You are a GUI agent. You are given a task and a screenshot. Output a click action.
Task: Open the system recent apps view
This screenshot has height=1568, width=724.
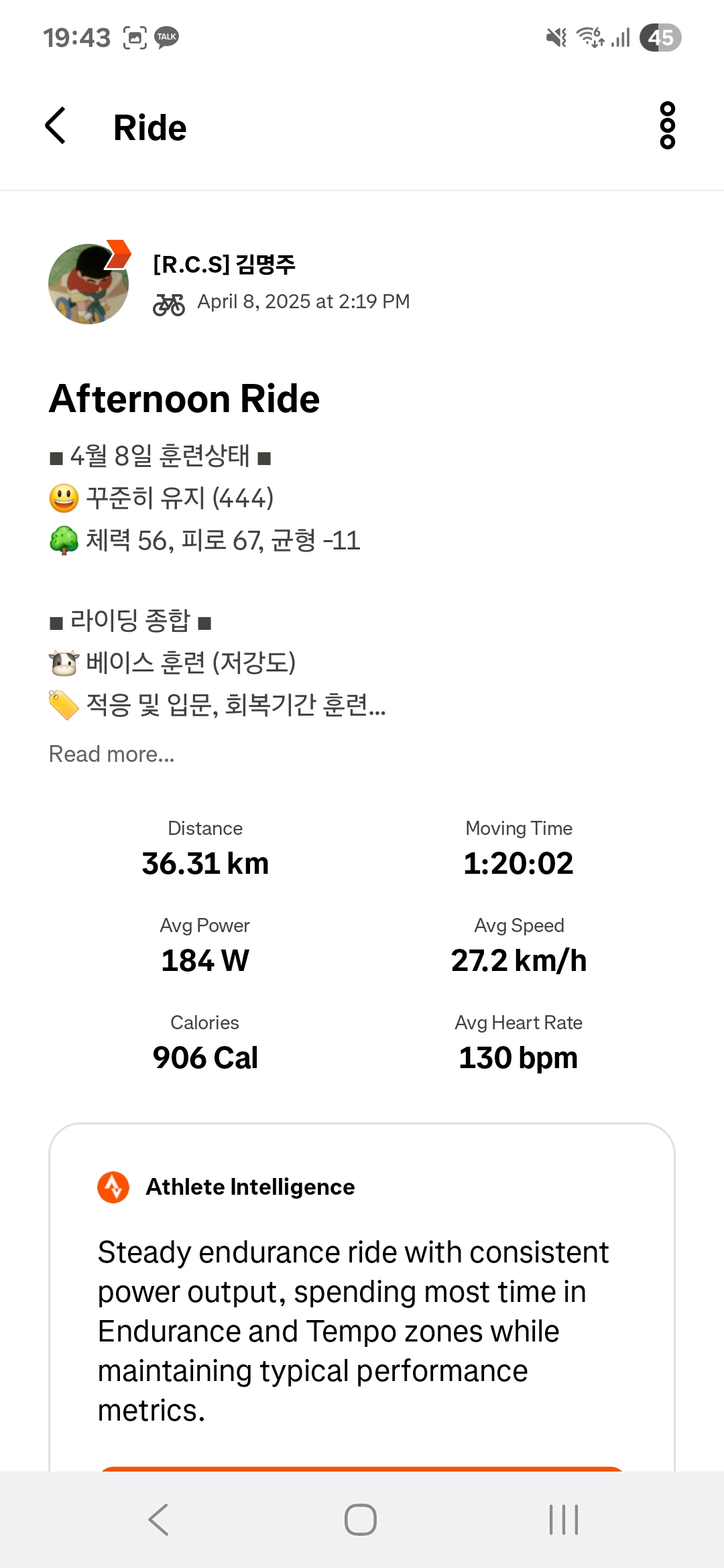tap(564, 1519)
